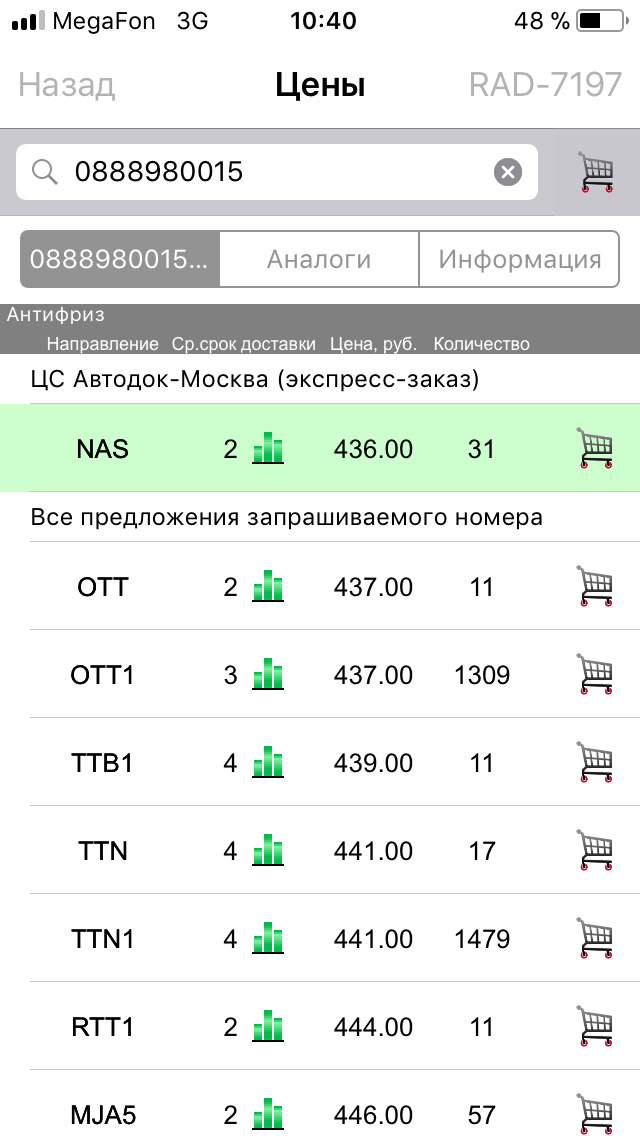Viewport: 640px width, 1136px height.
Task: Add the TTN1 offer to cart
Action: [x=595, y=939]
